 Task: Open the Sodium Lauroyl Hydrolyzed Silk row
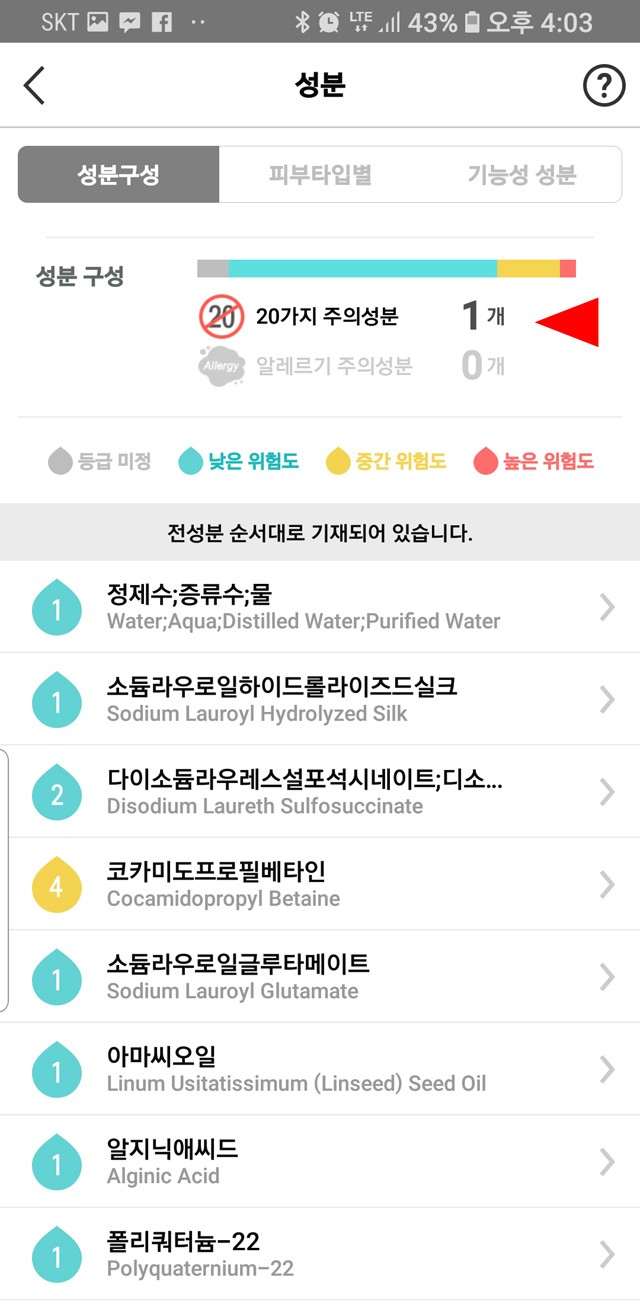click(x=320, y=699)
